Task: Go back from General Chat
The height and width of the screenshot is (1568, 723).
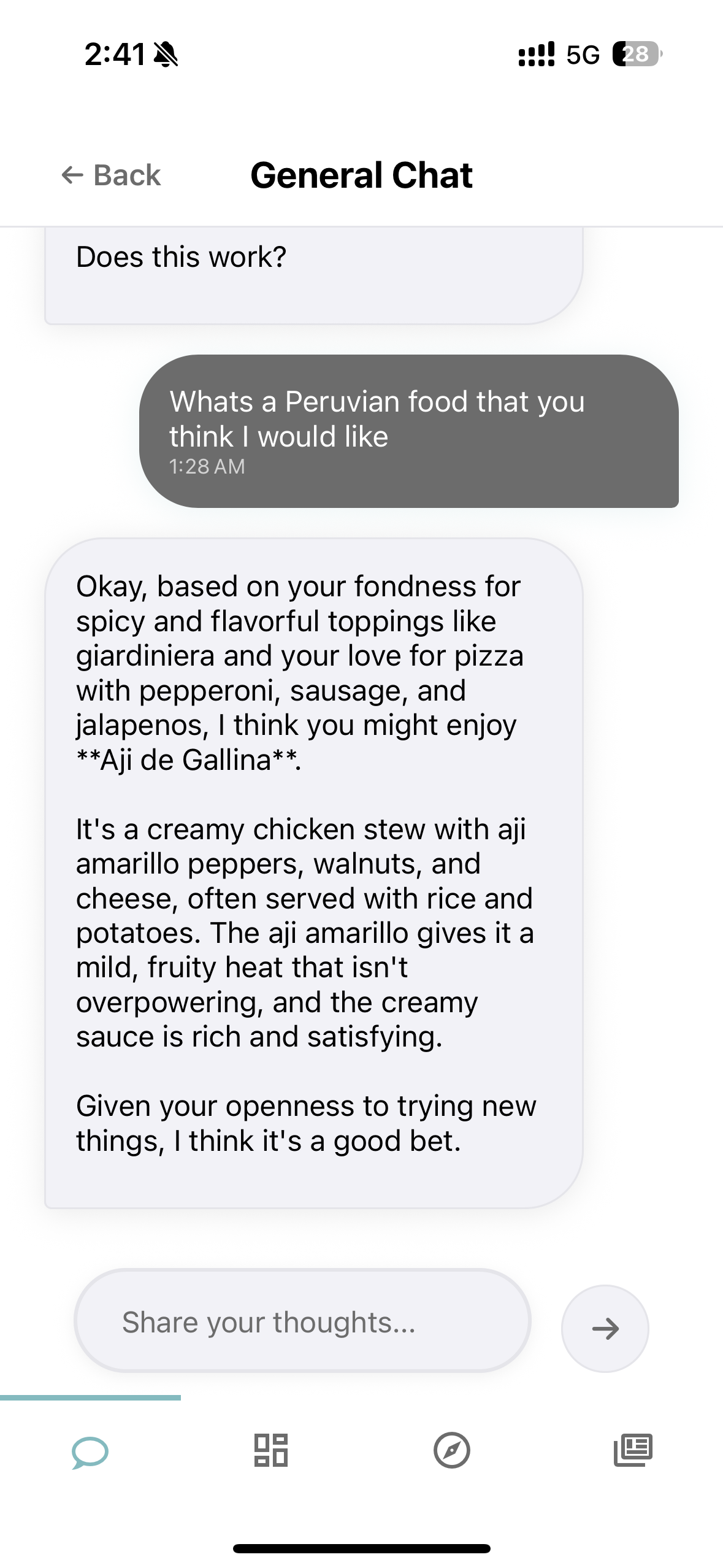Action: (111, 175)
